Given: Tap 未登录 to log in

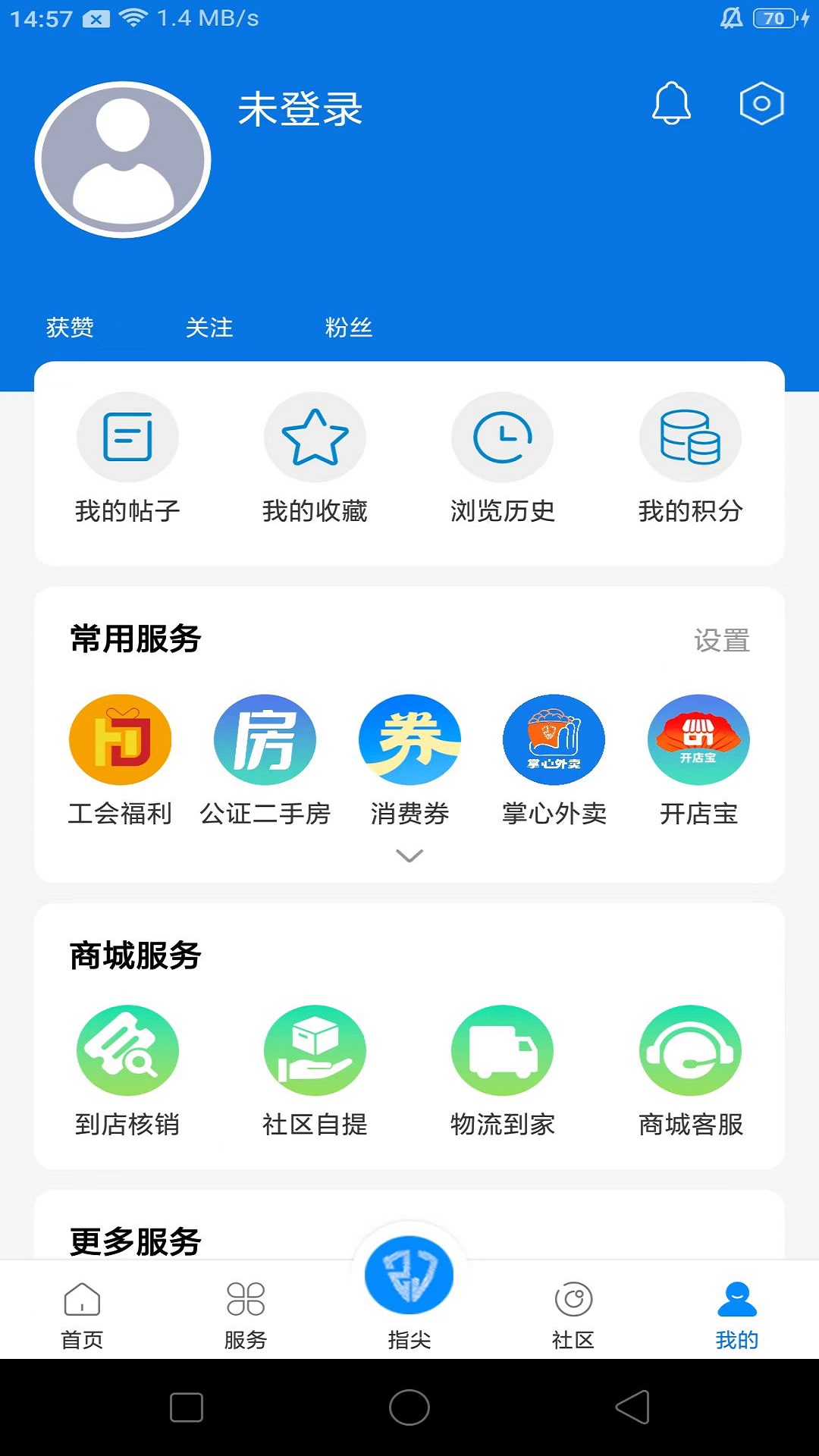Looking at the screenshot, I should coord(302,111).
